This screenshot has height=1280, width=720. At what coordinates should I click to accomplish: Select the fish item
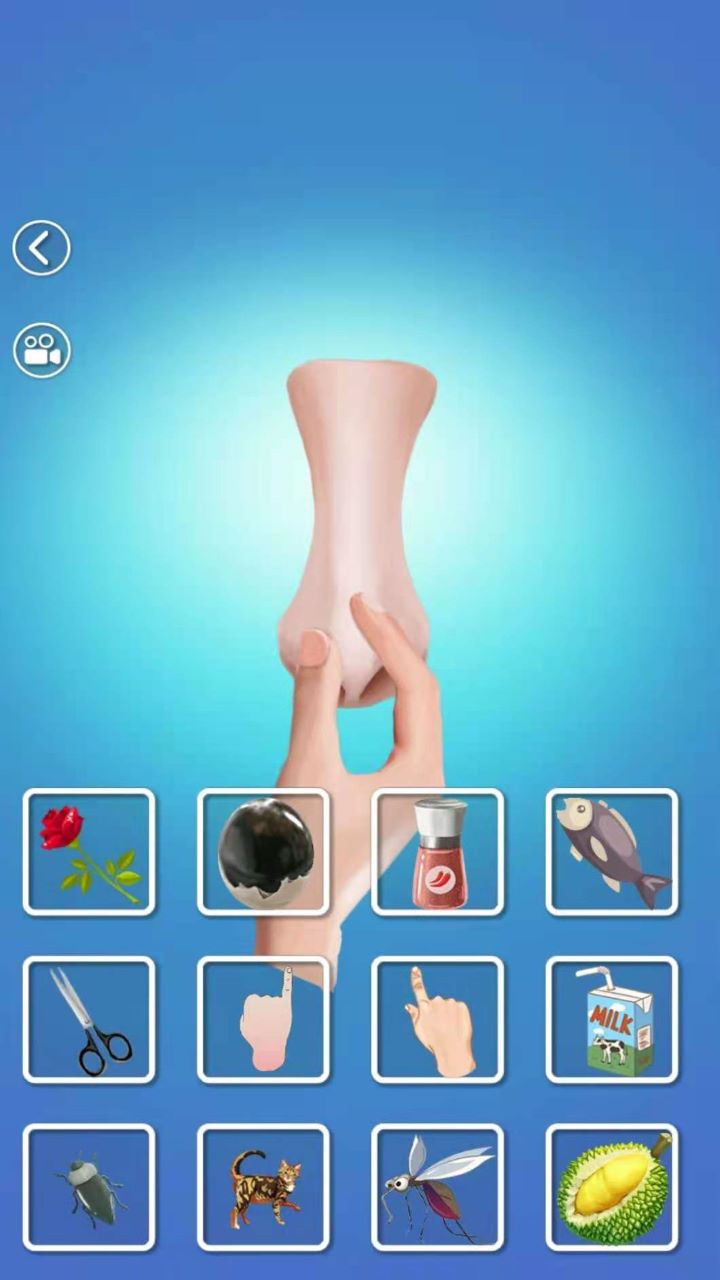(x=612, y=852)
